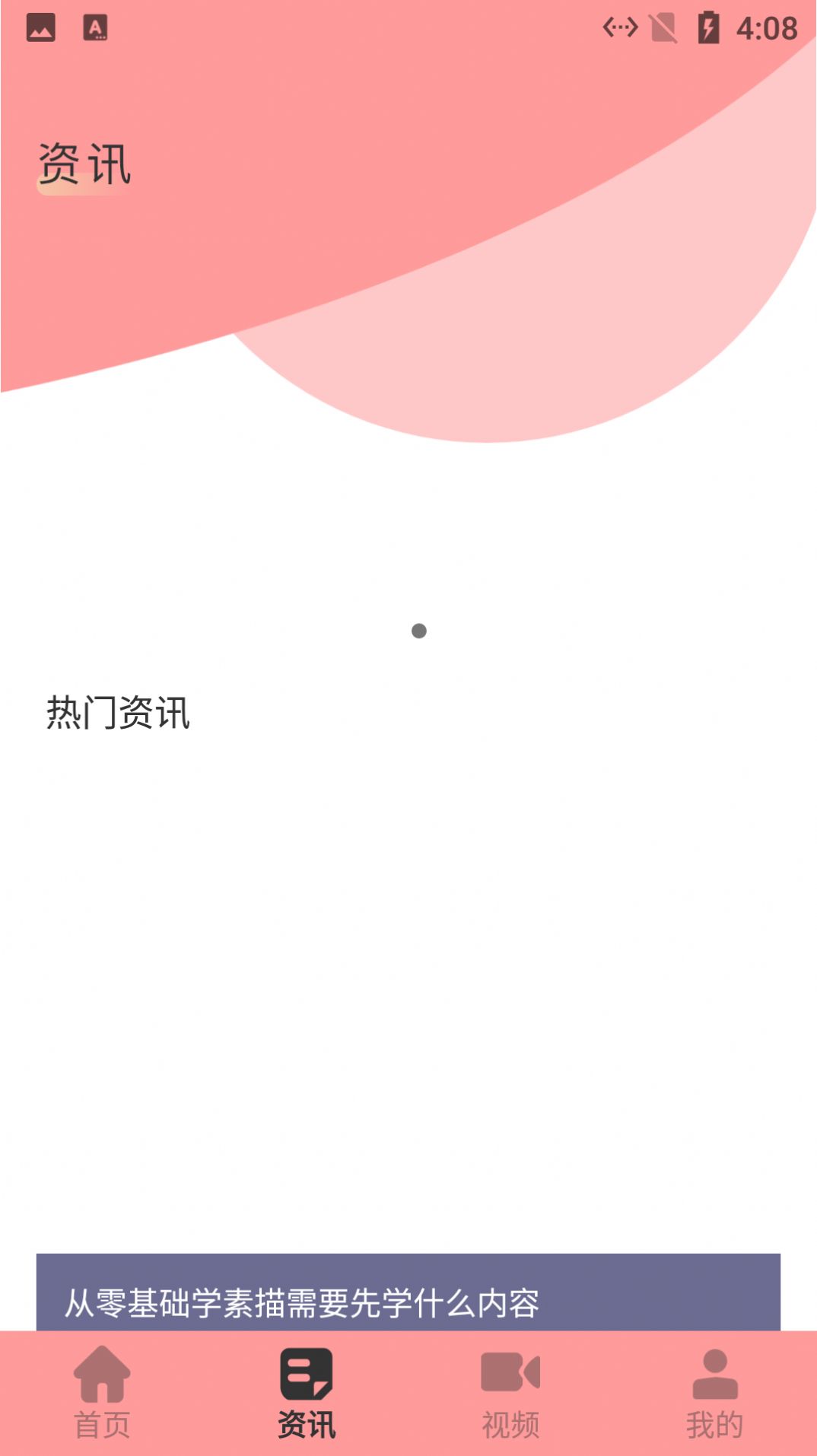This screenshot has height=1456, width=817.
Task: Select the 资讯 tab in bottom navigation
Action: 306,1392
